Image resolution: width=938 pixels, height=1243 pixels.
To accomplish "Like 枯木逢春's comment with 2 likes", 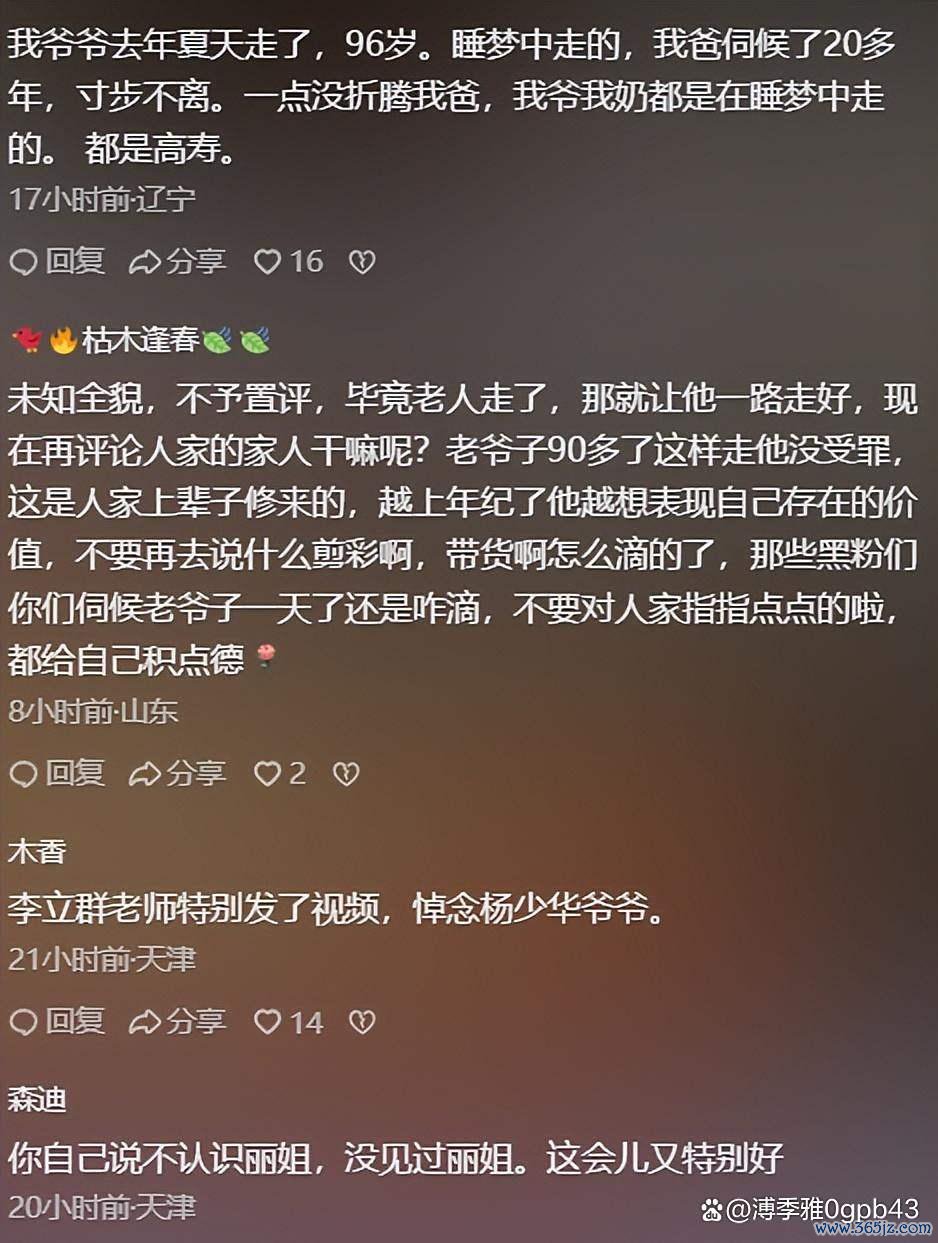I will (x=279, y=773).
